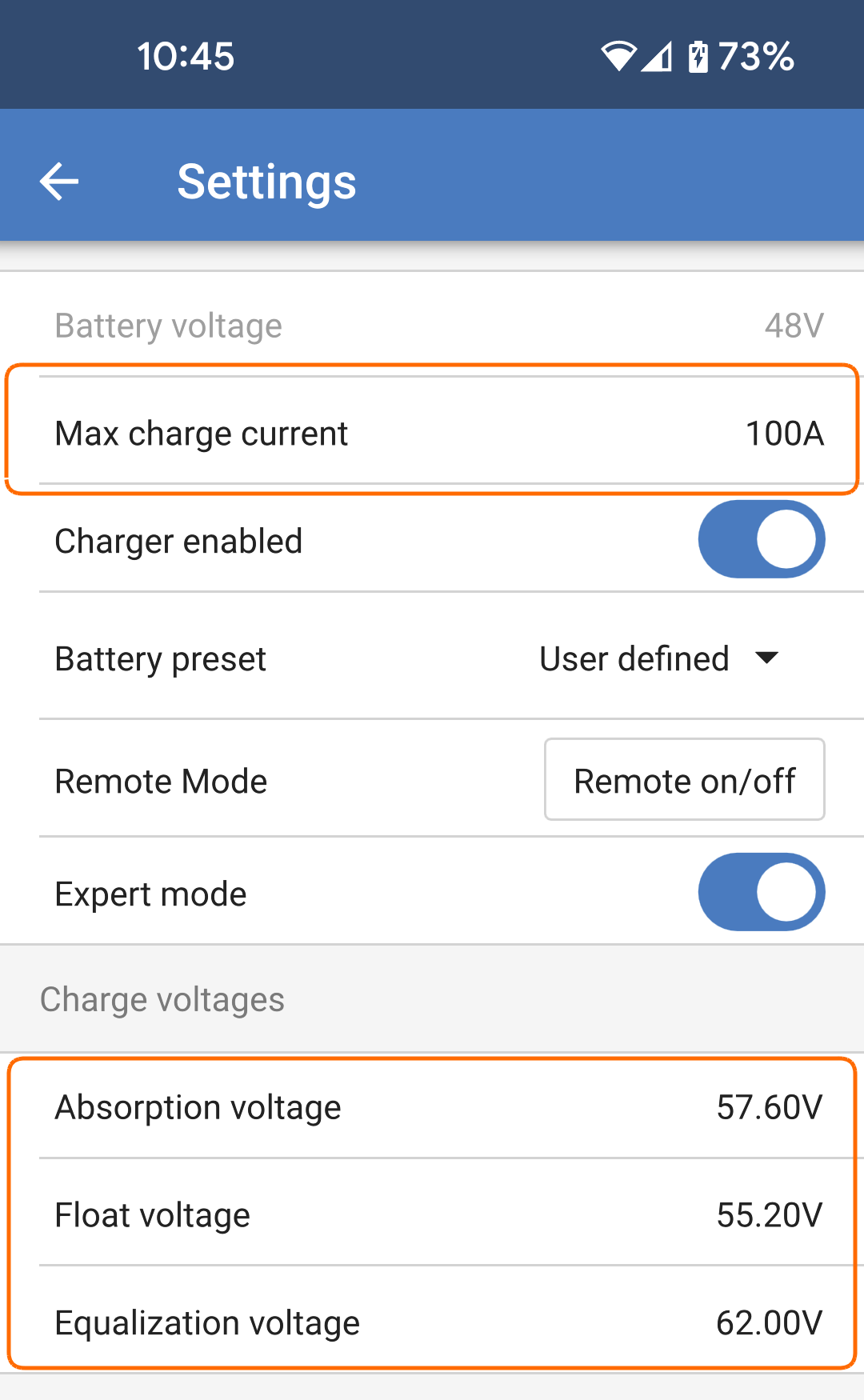Click the Settings title in the header
Image resolution: width=864 pixels, height=1400 pixels.
point(267,181)
